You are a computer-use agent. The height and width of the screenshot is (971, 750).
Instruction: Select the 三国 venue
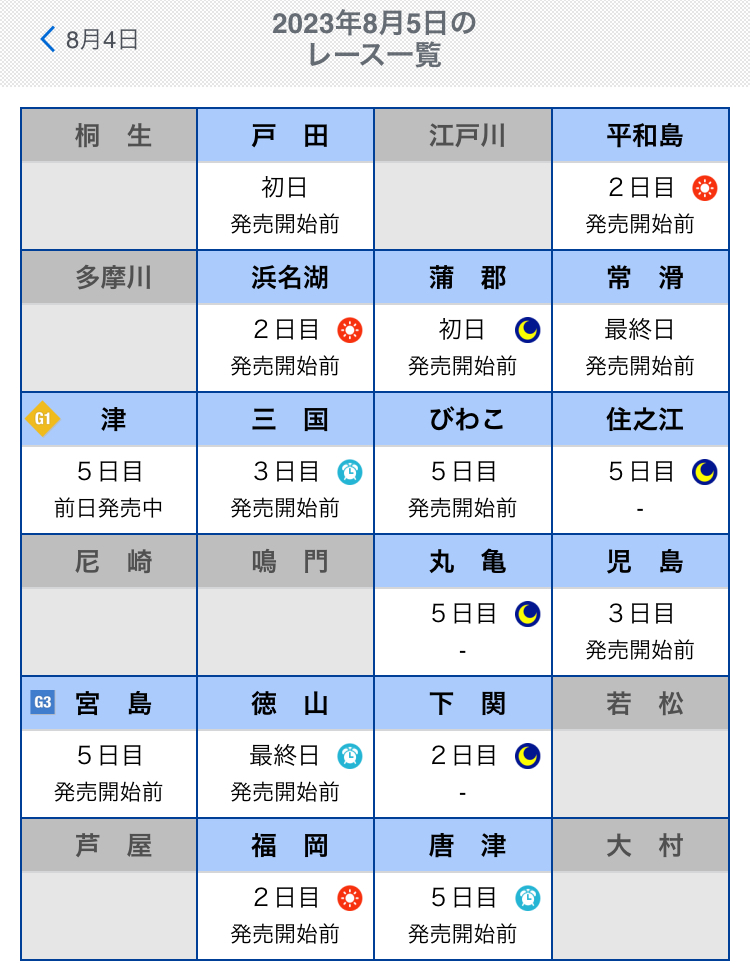tap(286, 464)
